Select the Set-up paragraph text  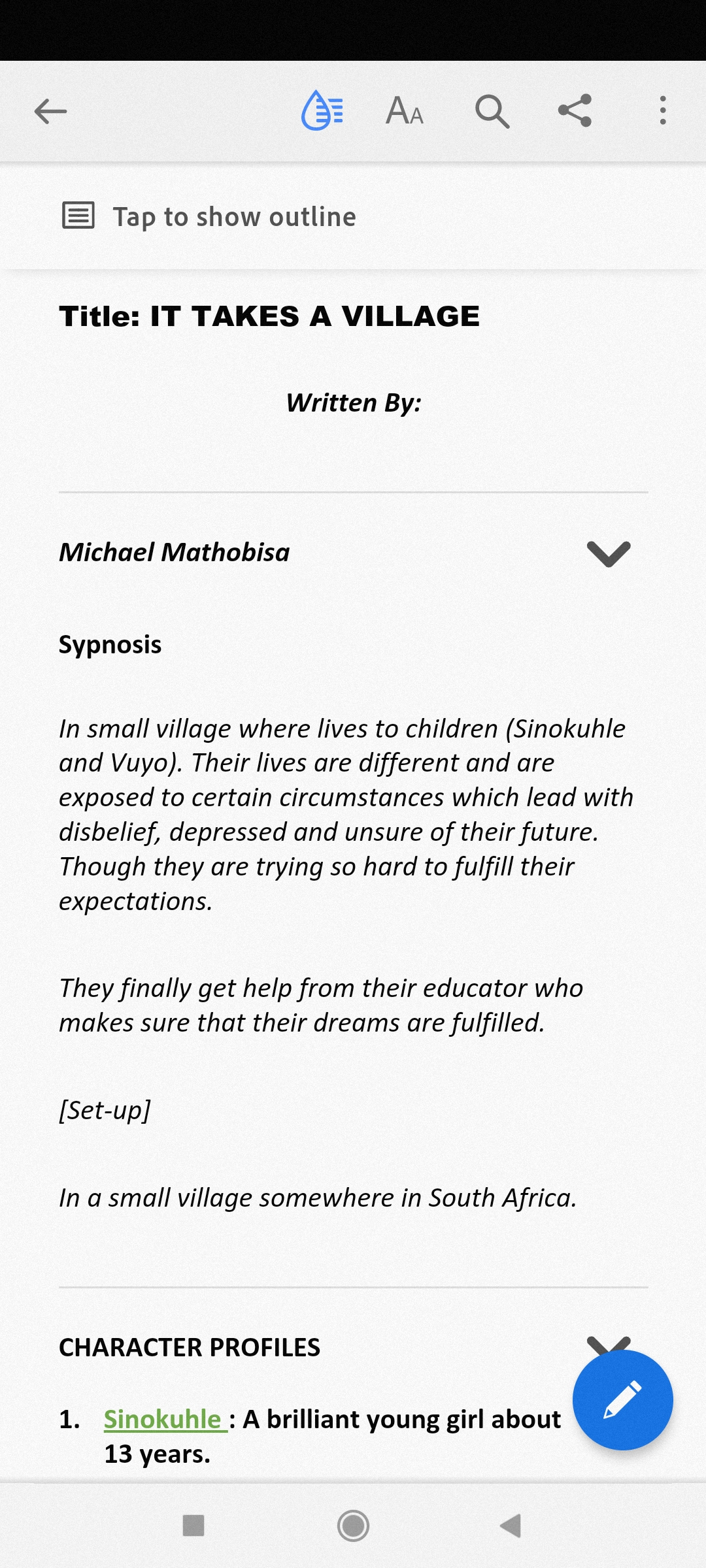coord(105,1110)
